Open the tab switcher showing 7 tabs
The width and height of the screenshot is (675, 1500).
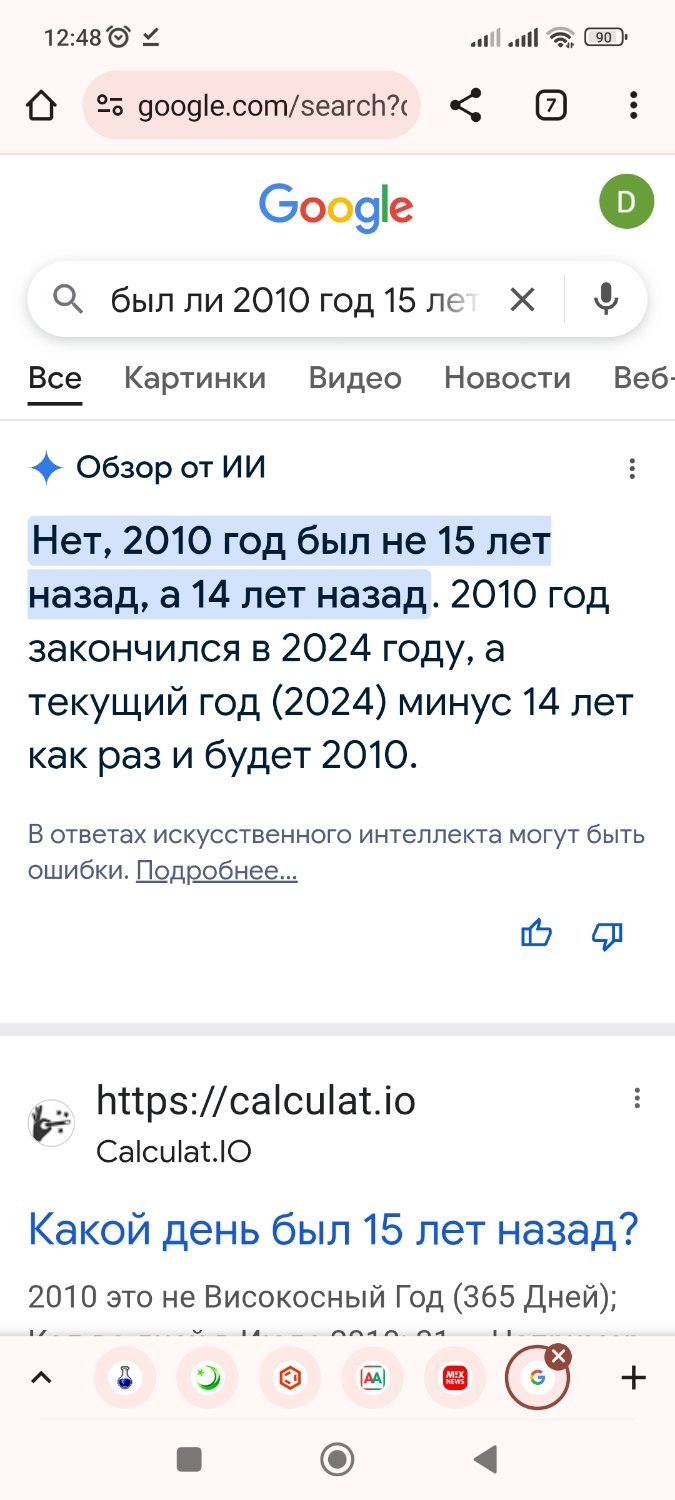[x=551, y=105]
